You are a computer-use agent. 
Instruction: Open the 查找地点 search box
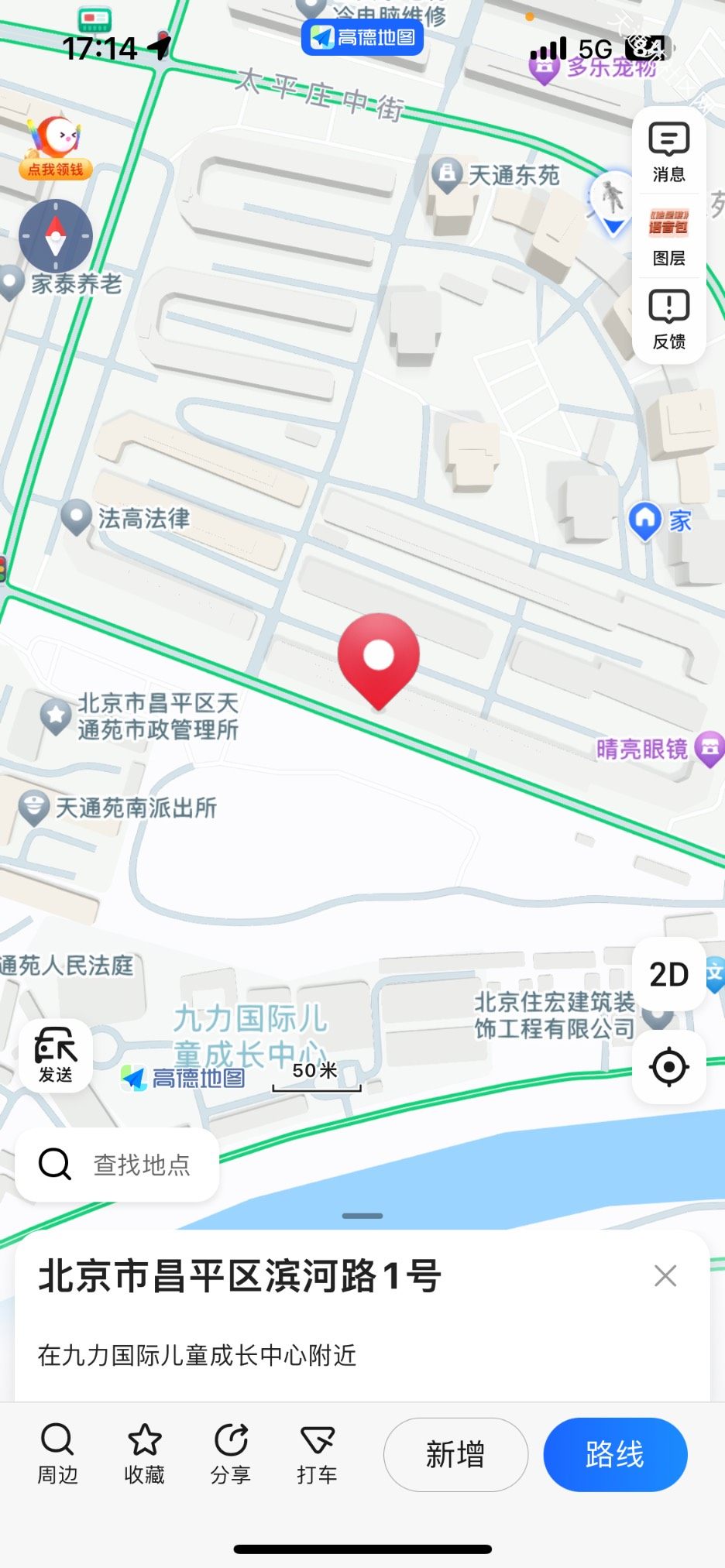point(117,1165)
